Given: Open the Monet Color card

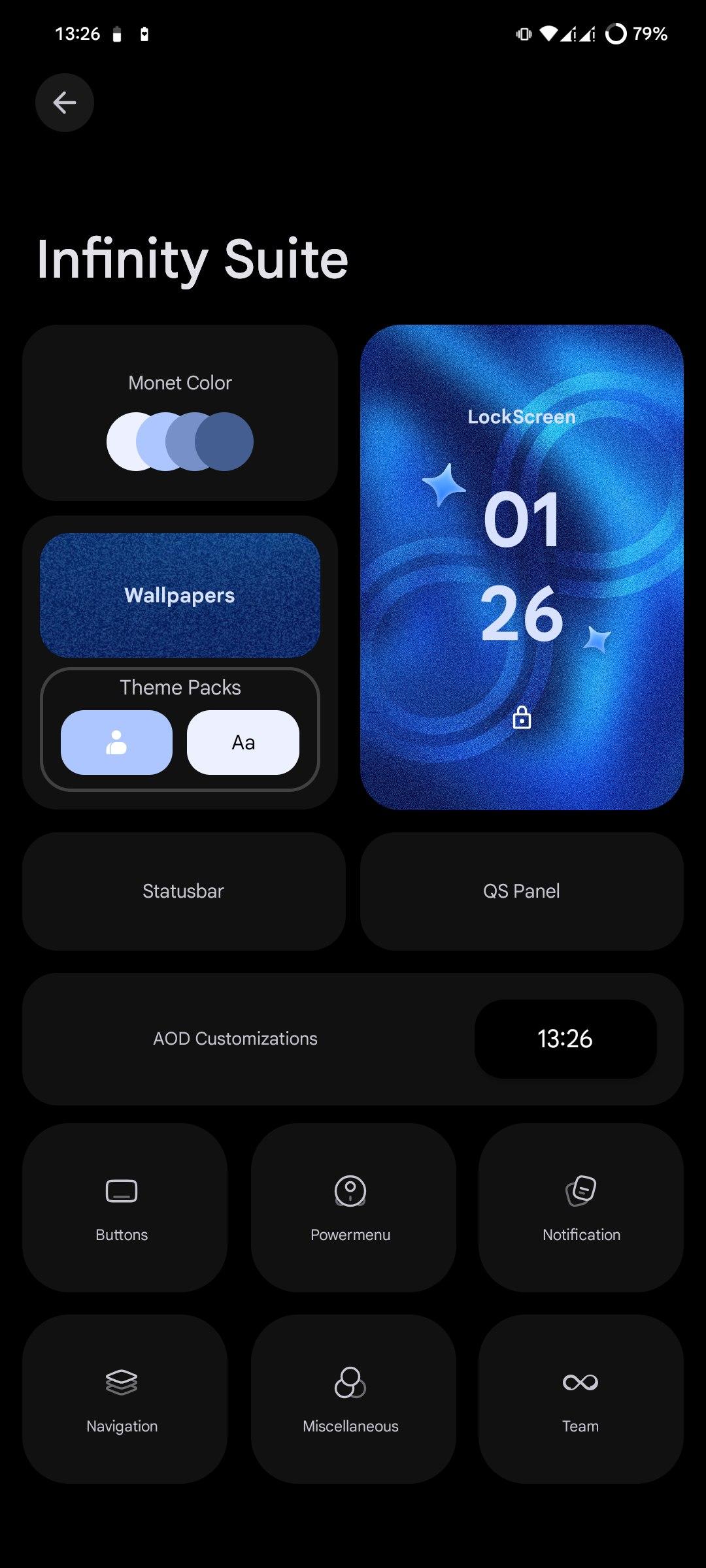Looking at the screenshot, I should point(180,413).
